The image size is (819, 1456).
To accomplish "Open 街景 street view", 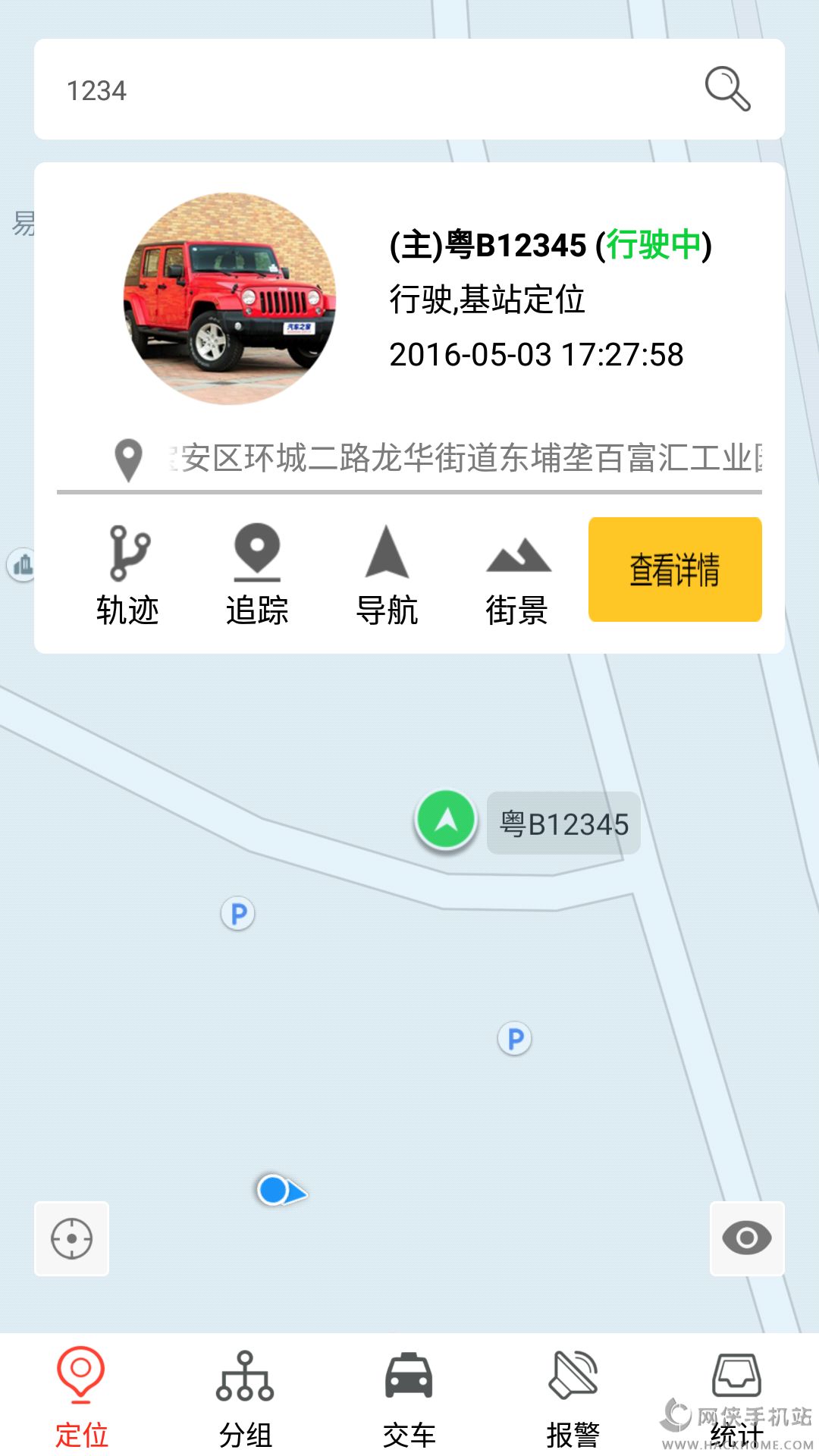I will click(517, 575).
